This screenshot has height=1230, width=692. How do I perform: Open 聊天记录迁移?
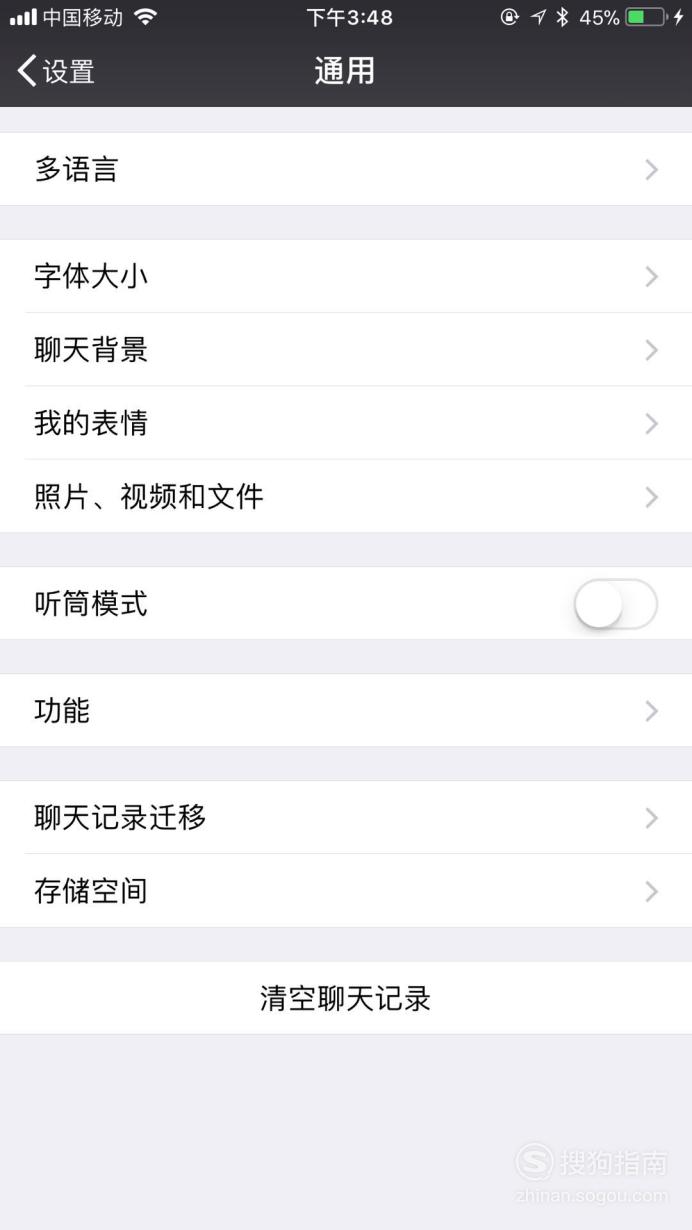click(346, 818)
